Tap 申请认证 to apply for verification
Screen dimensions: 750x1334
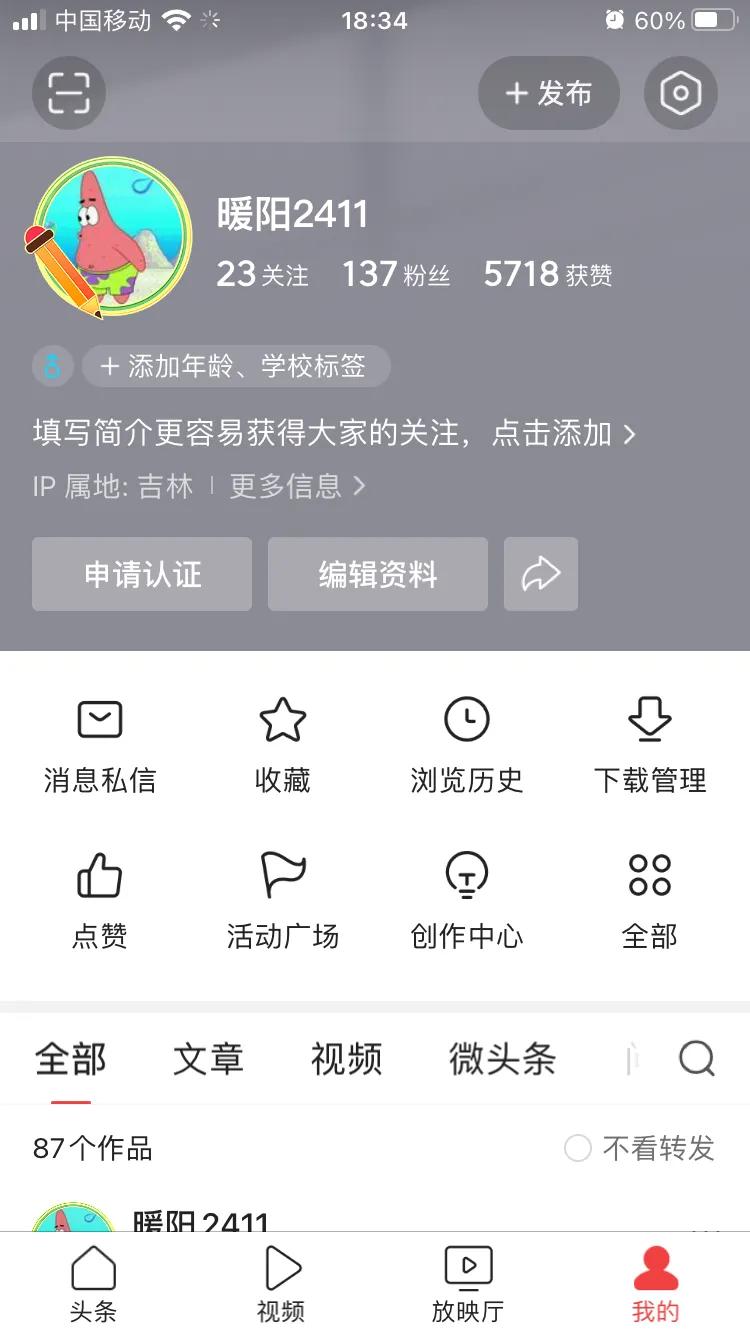[x=141, y=574]
